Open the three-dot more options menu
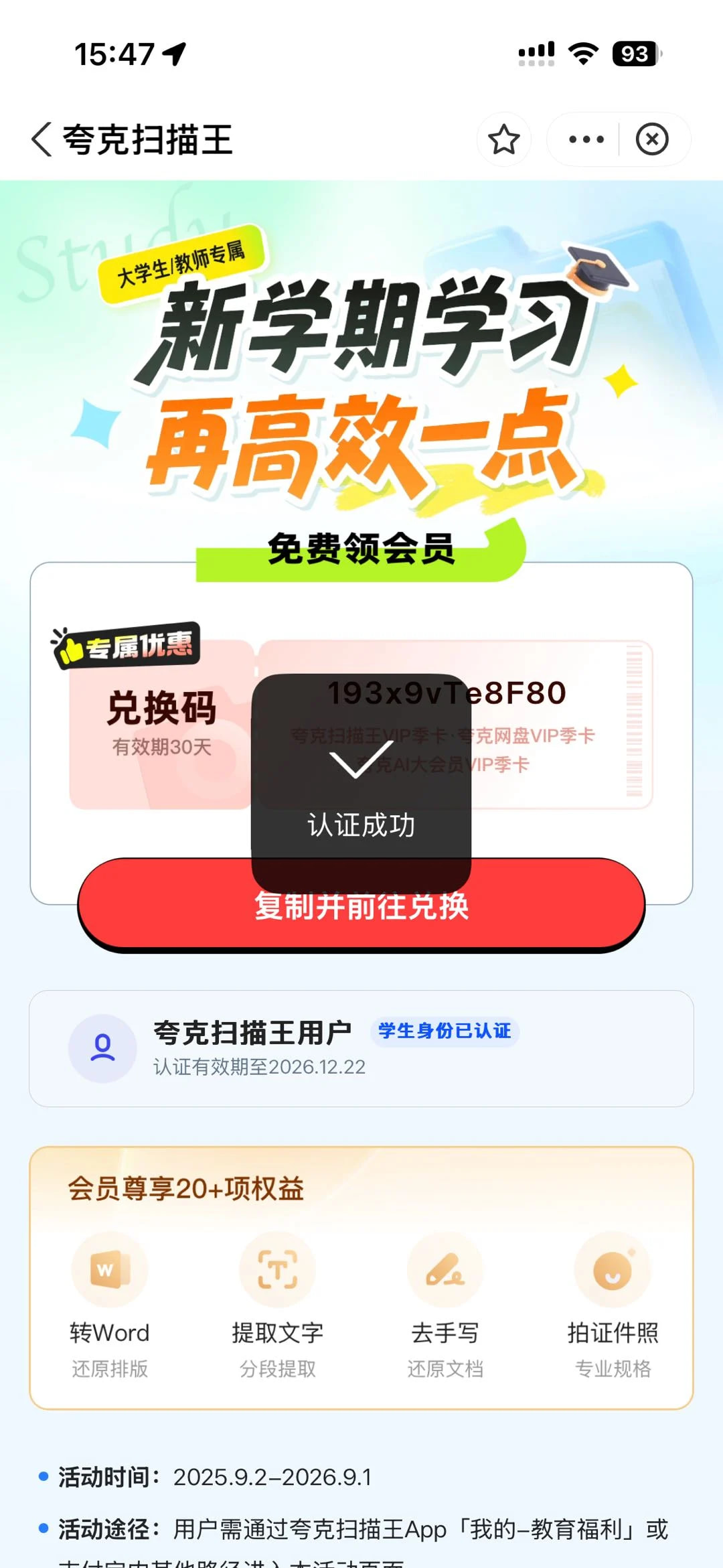723x1568 pixels. tap(586, 139)
